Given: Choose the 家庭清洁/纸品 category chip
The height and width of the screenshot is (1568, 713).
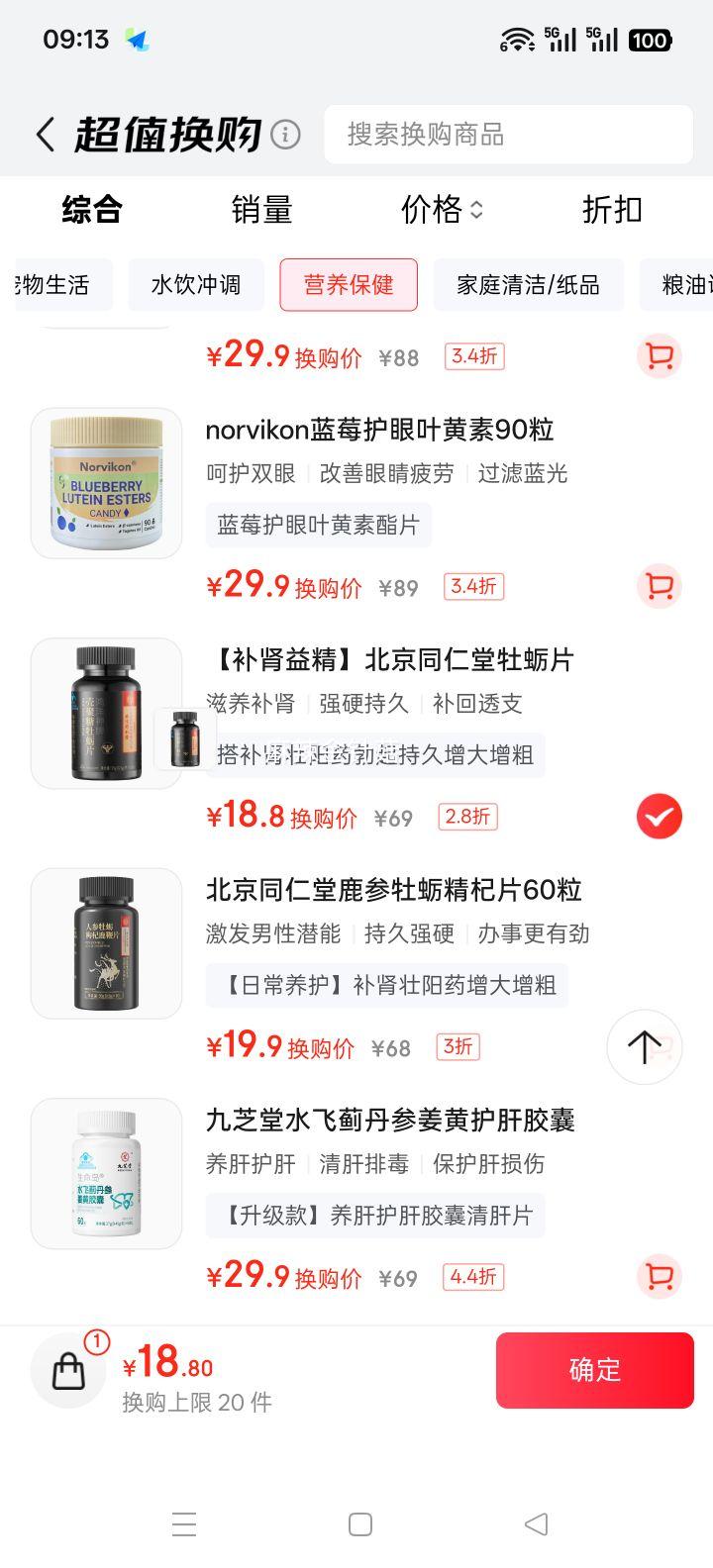Looking at the screenshot, I should (528, 285).
